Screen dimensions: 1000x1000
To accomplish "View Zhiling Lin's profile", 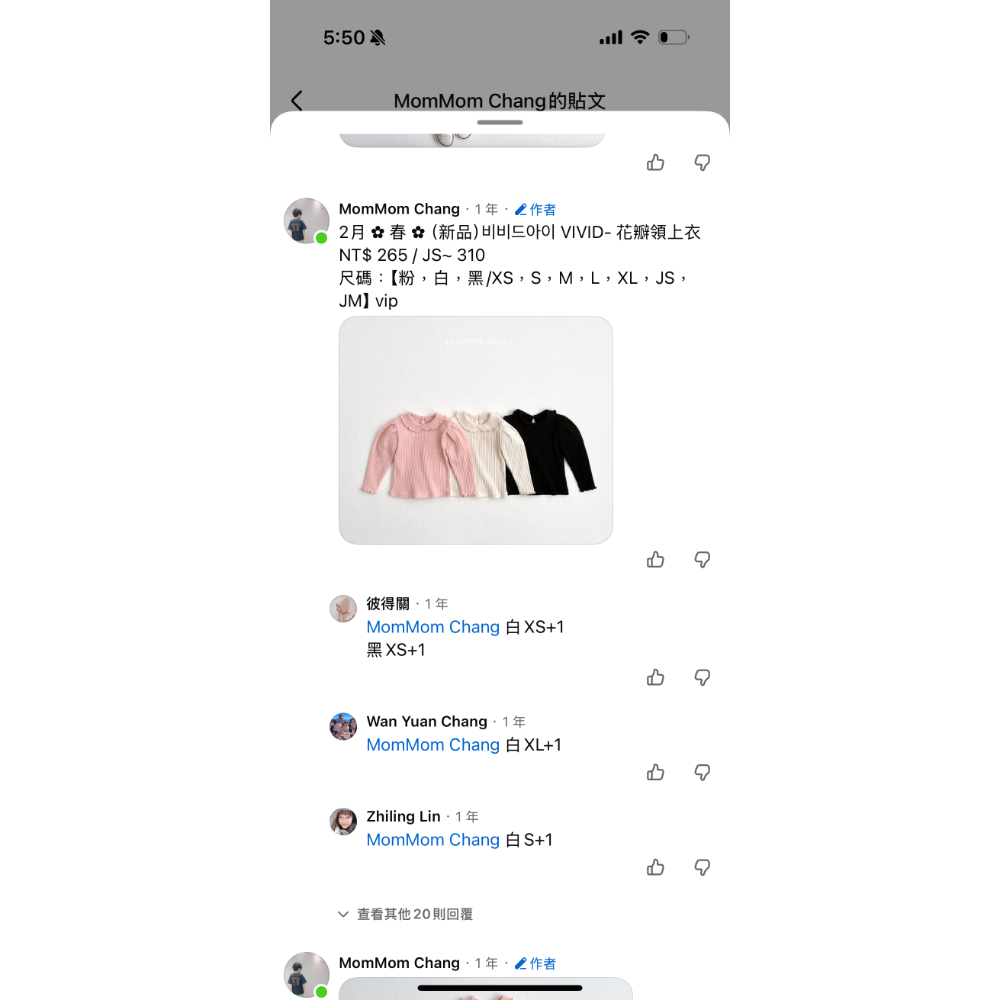I will click(343, 821).
